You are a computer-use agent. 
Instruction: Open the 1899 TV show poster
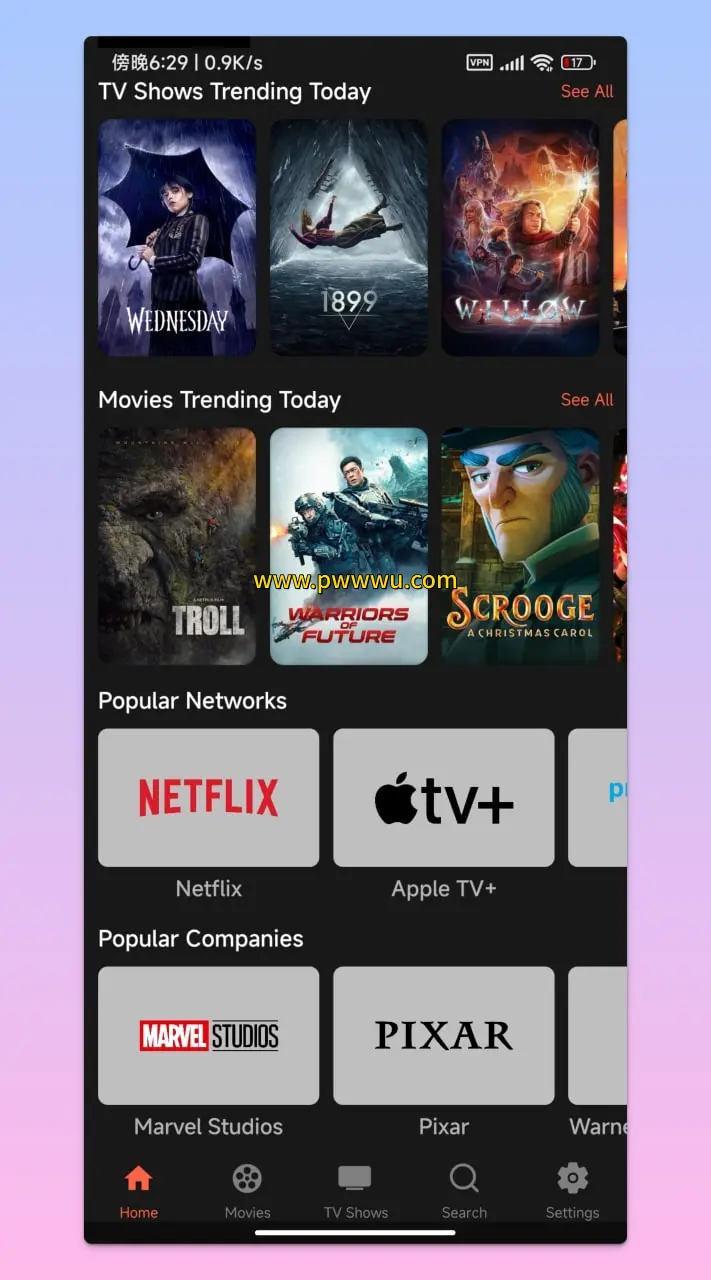(349, 238)
